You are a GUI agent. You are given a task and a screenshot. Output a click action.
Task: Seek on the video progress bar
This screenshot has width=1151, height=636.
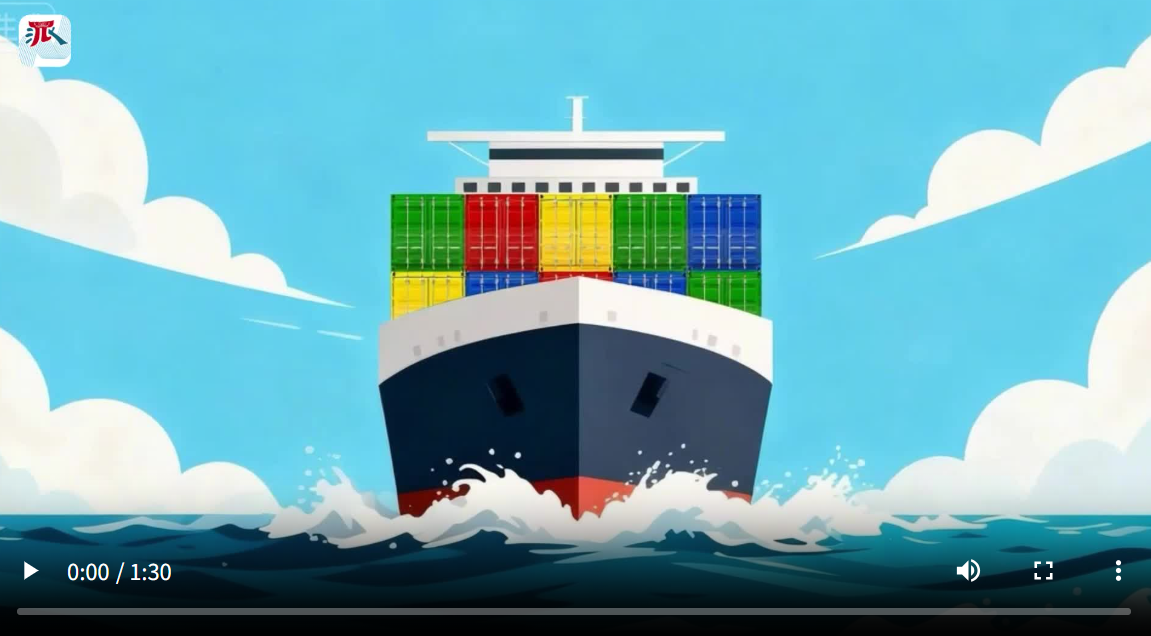[x=574, y=611]
